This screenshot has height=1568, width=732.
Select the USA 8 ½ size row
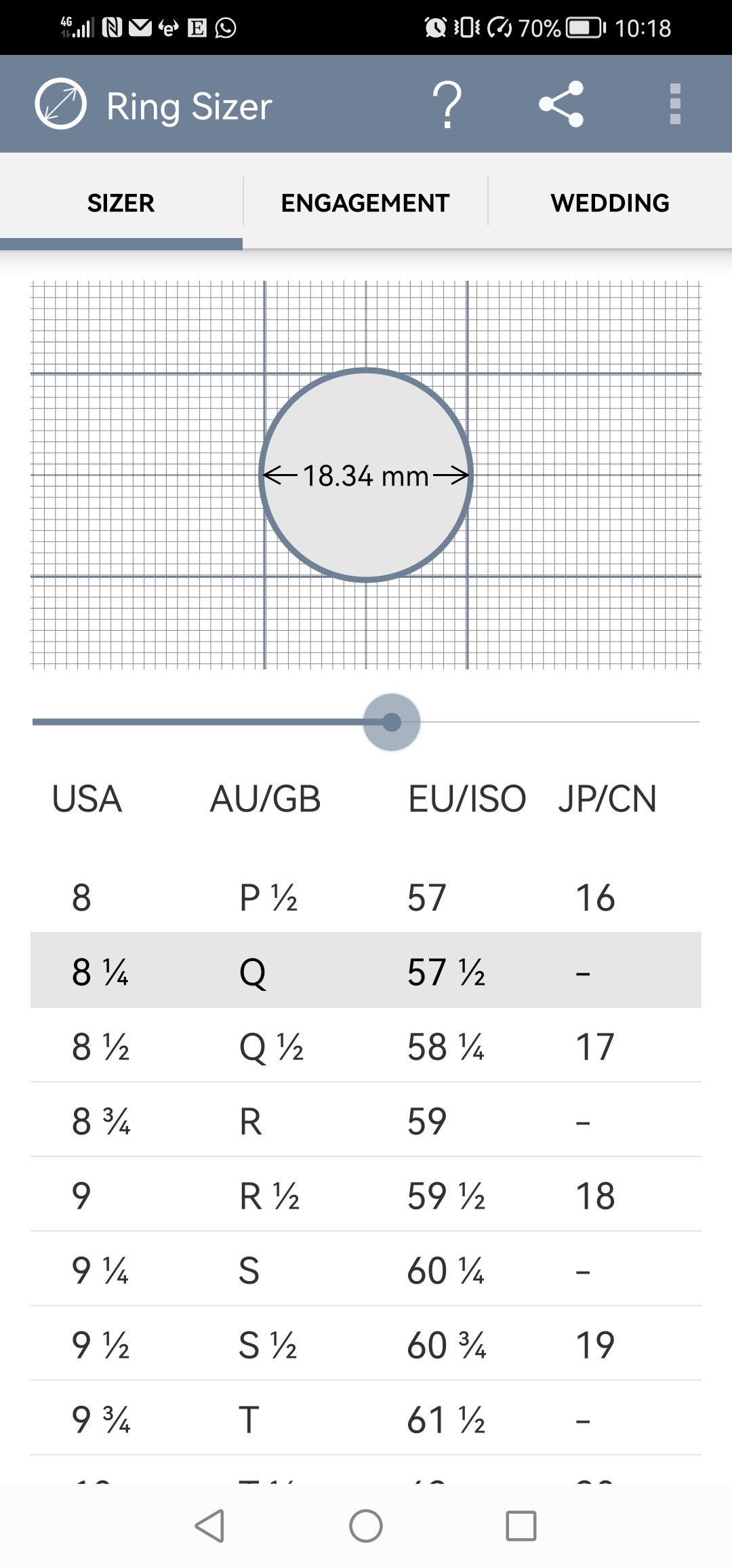coord(366,1045)
